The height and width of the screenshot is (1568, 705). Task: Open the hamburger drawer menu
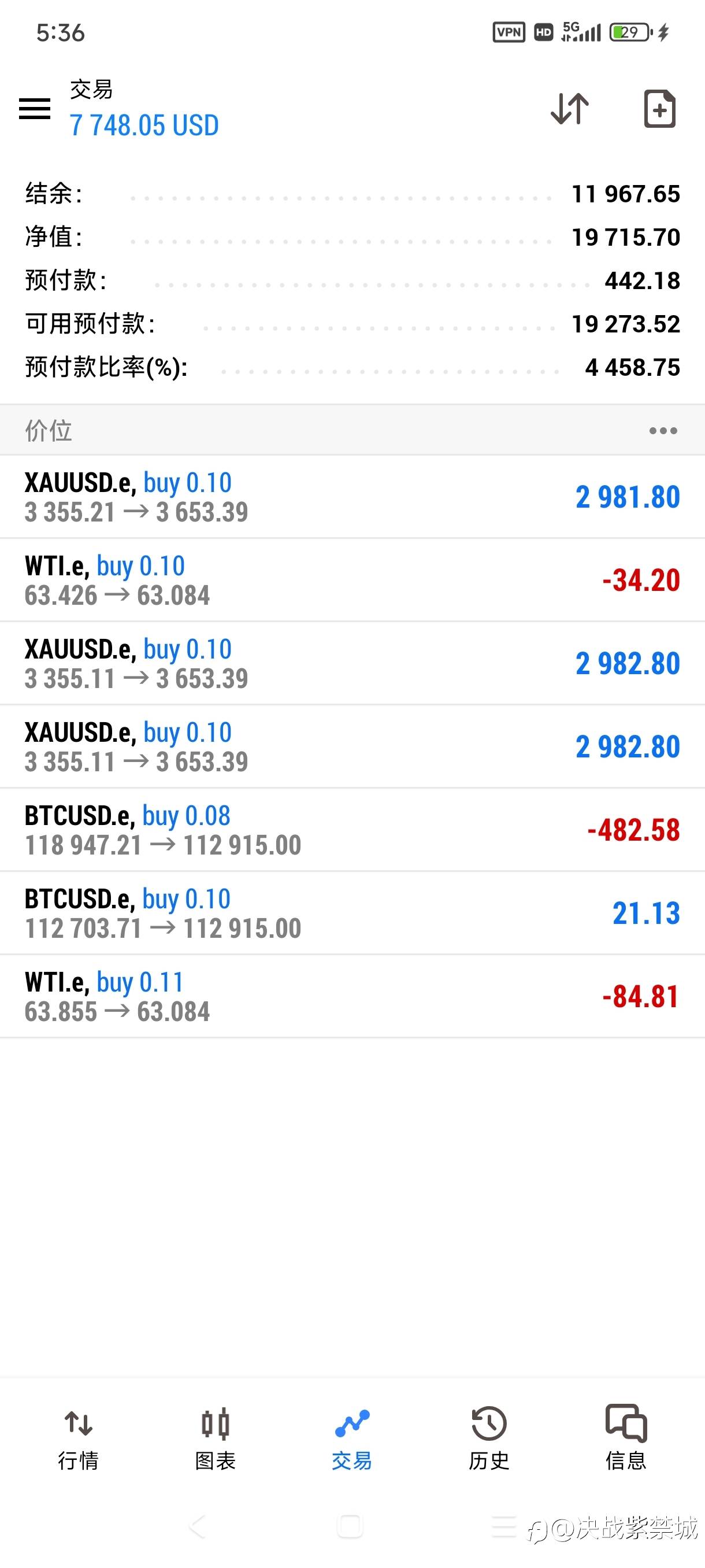pos(35,109)
